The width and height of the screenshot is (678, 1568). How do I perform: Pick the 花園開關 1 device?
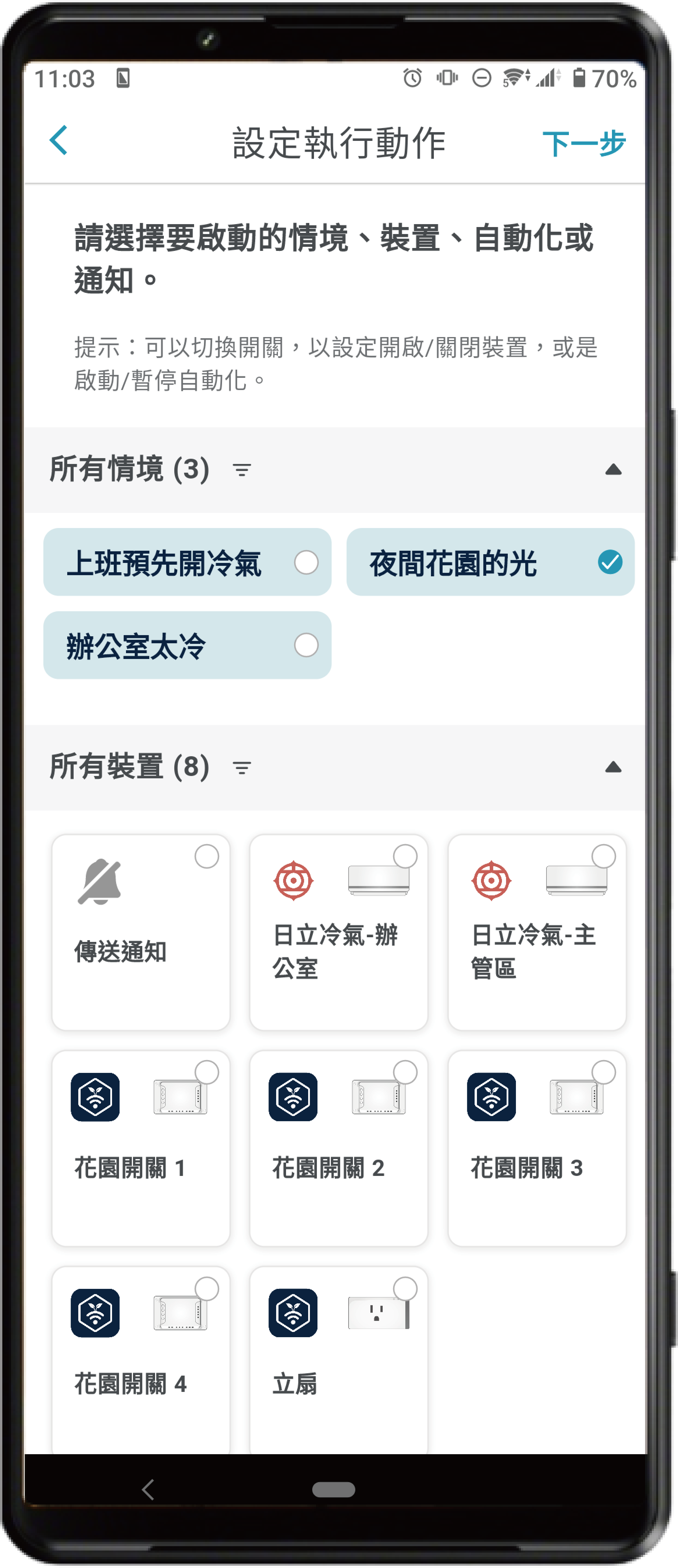pos(141,1147)
